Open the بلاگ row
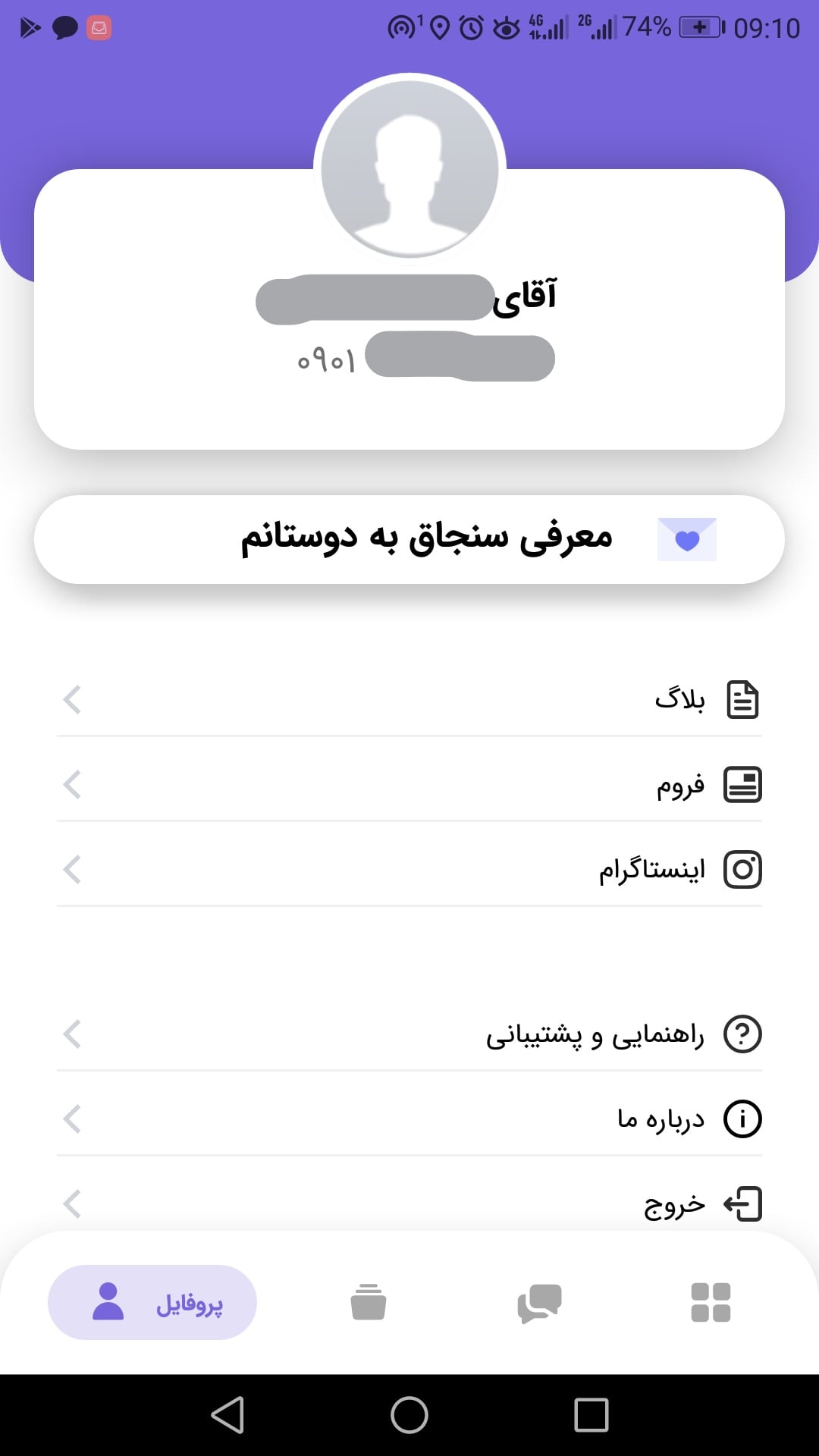This screenshot has width=819, height=1456. pos(409,699)
